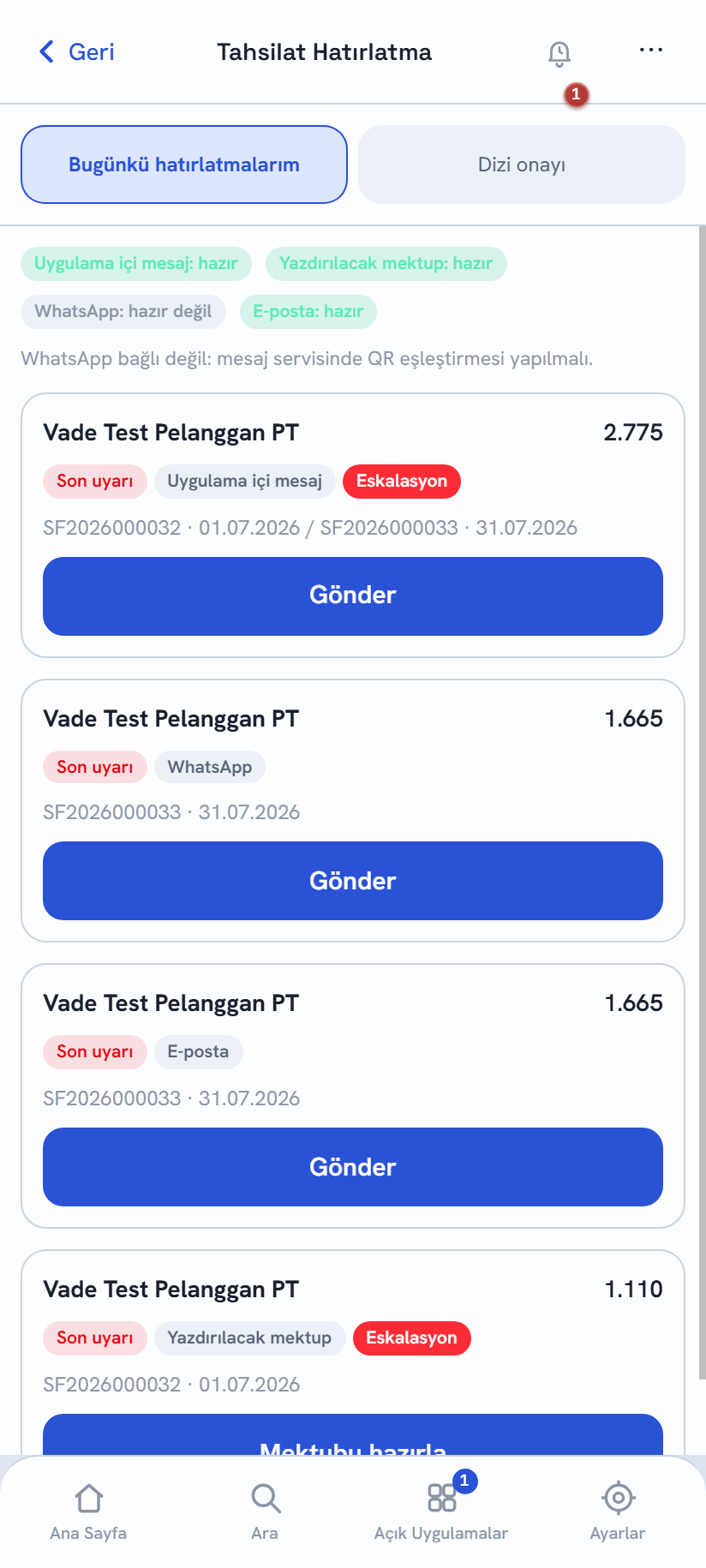The height and width of the screenshot is (1568, 706).
Task: Open the Ayarlar settings tab
Action: pyautogui.click(x=618, y=1512)
